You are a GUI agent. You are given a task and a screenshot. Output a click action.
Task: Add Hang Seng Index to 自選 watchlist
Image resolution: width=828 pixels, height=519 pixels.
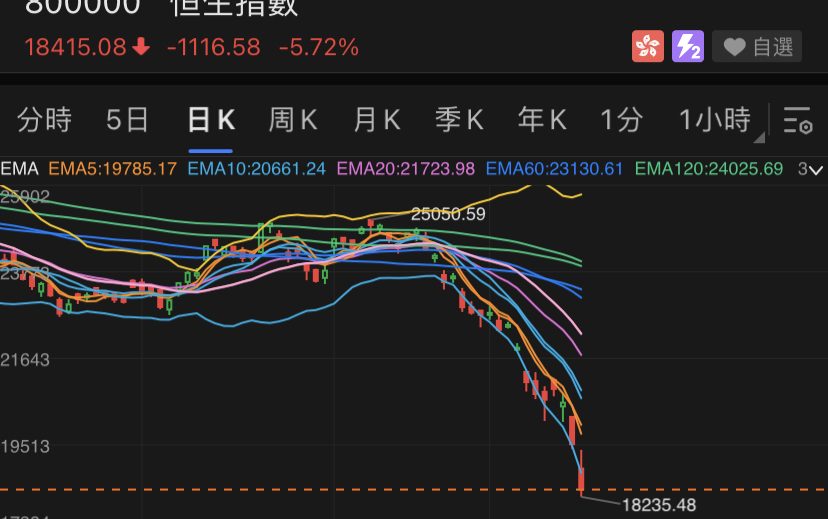pyautogui.click(x=759, y=46)
